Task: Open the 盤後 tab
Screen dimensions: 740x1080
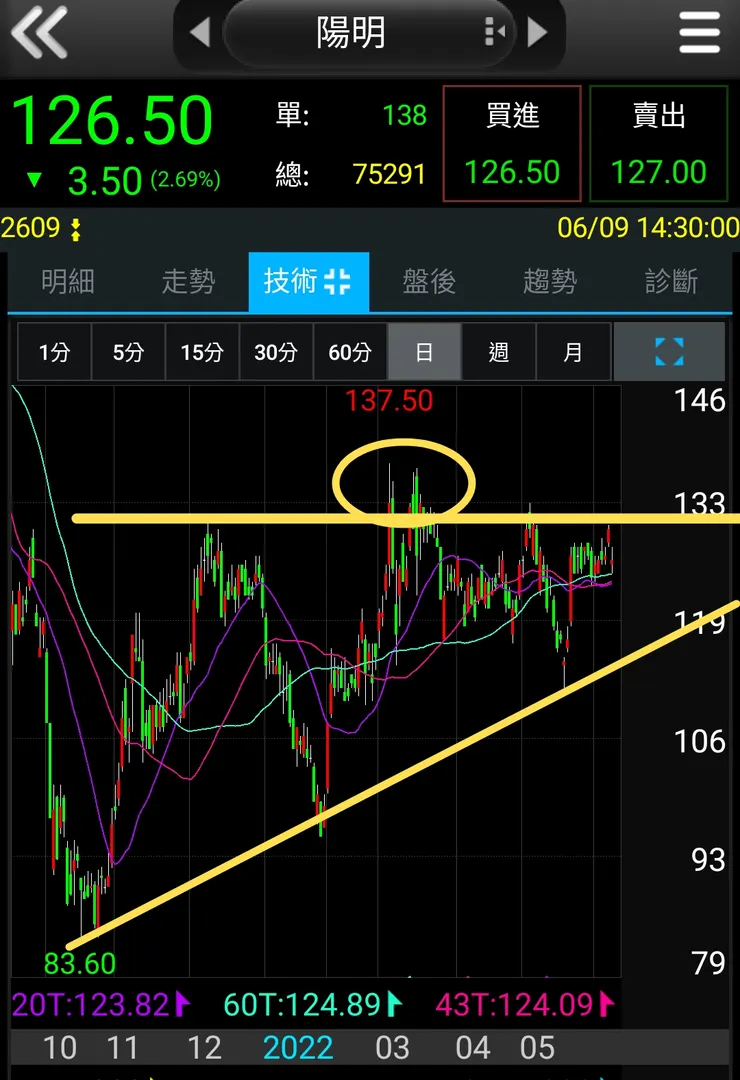Action: 429,282
